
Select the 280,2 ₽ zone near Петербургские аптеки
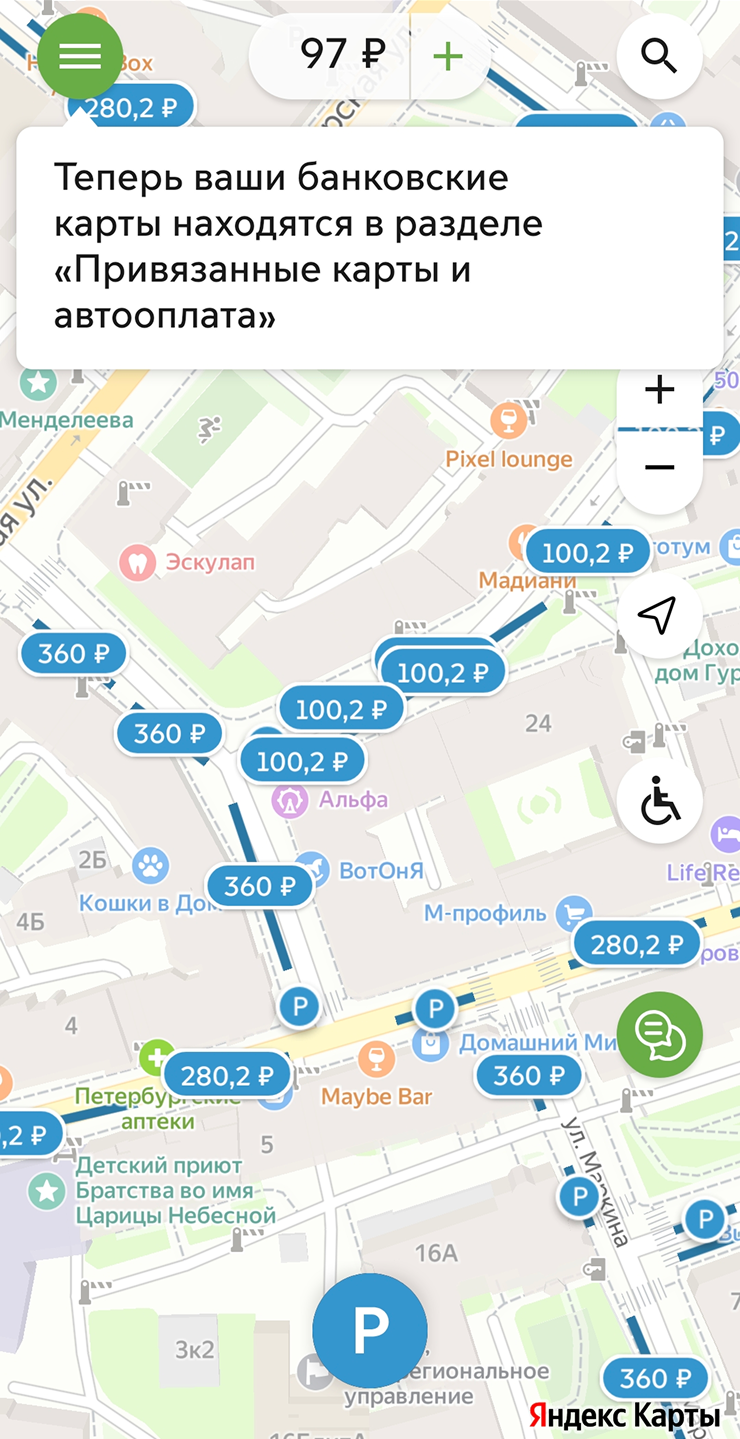(227, 1076)
